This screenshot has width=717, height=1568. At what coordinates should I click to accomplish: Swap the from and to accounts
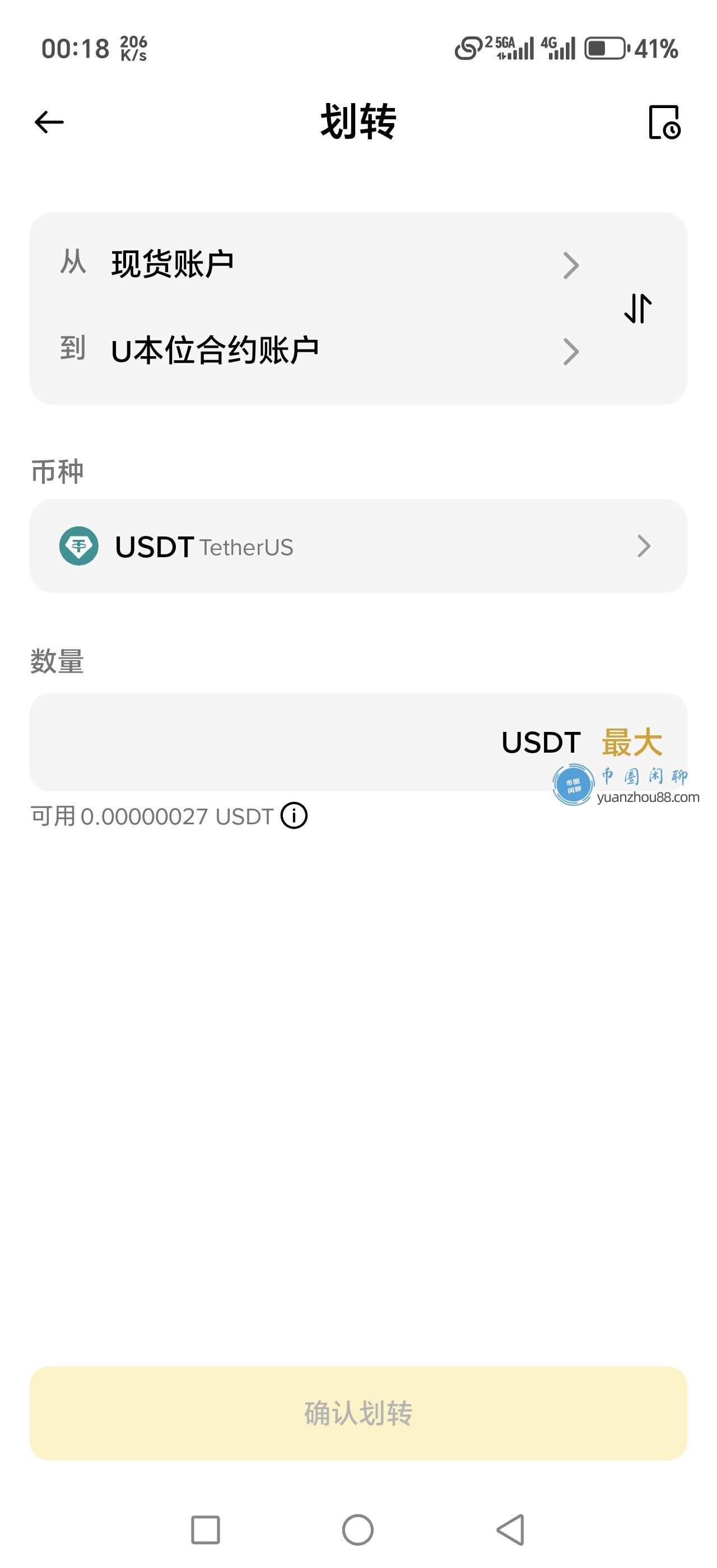tap(638, 308)
